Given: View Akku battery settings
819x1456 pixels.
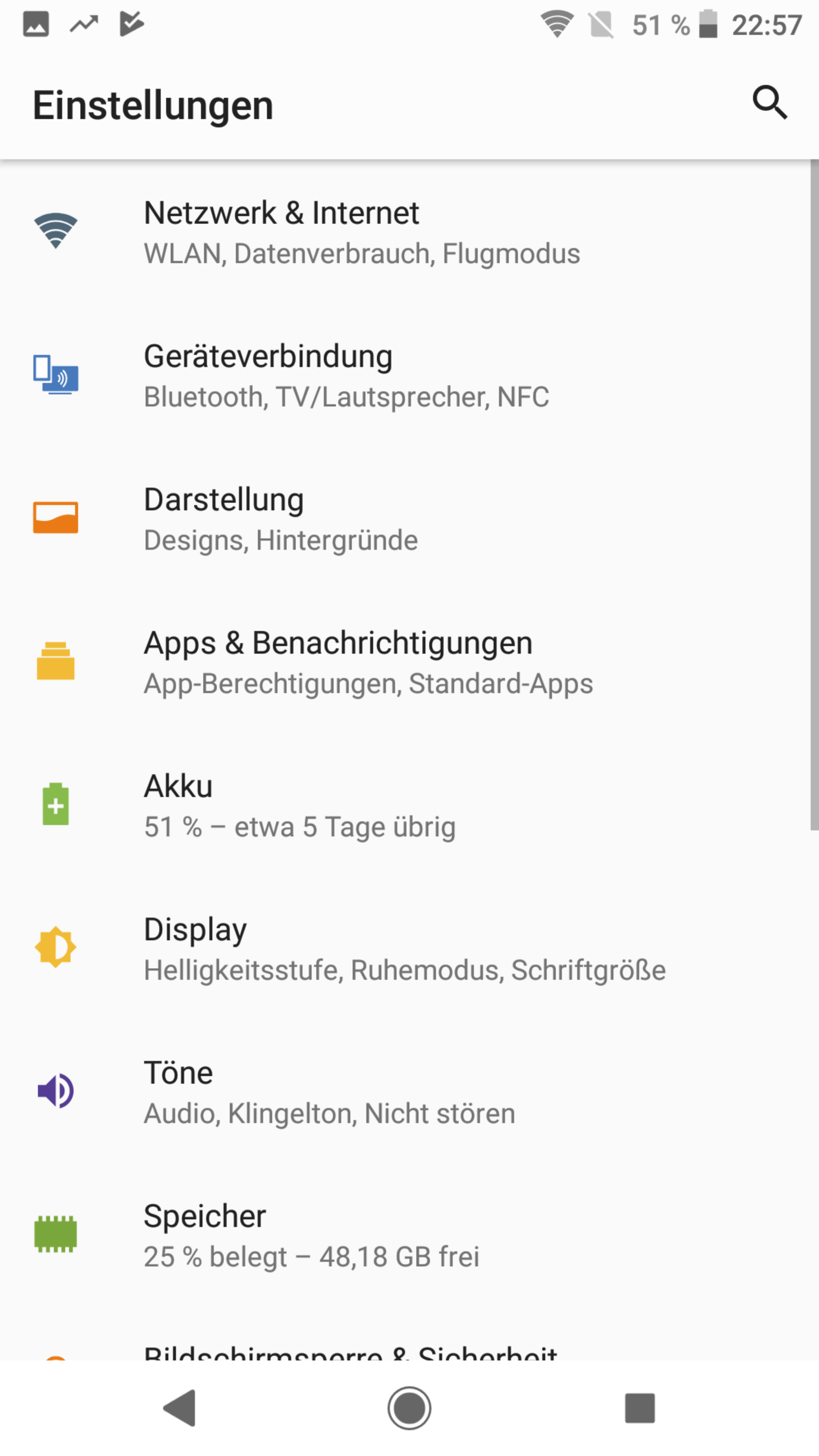Looking at the screenshot, I should pyautogui.click(x=300, y=805).
